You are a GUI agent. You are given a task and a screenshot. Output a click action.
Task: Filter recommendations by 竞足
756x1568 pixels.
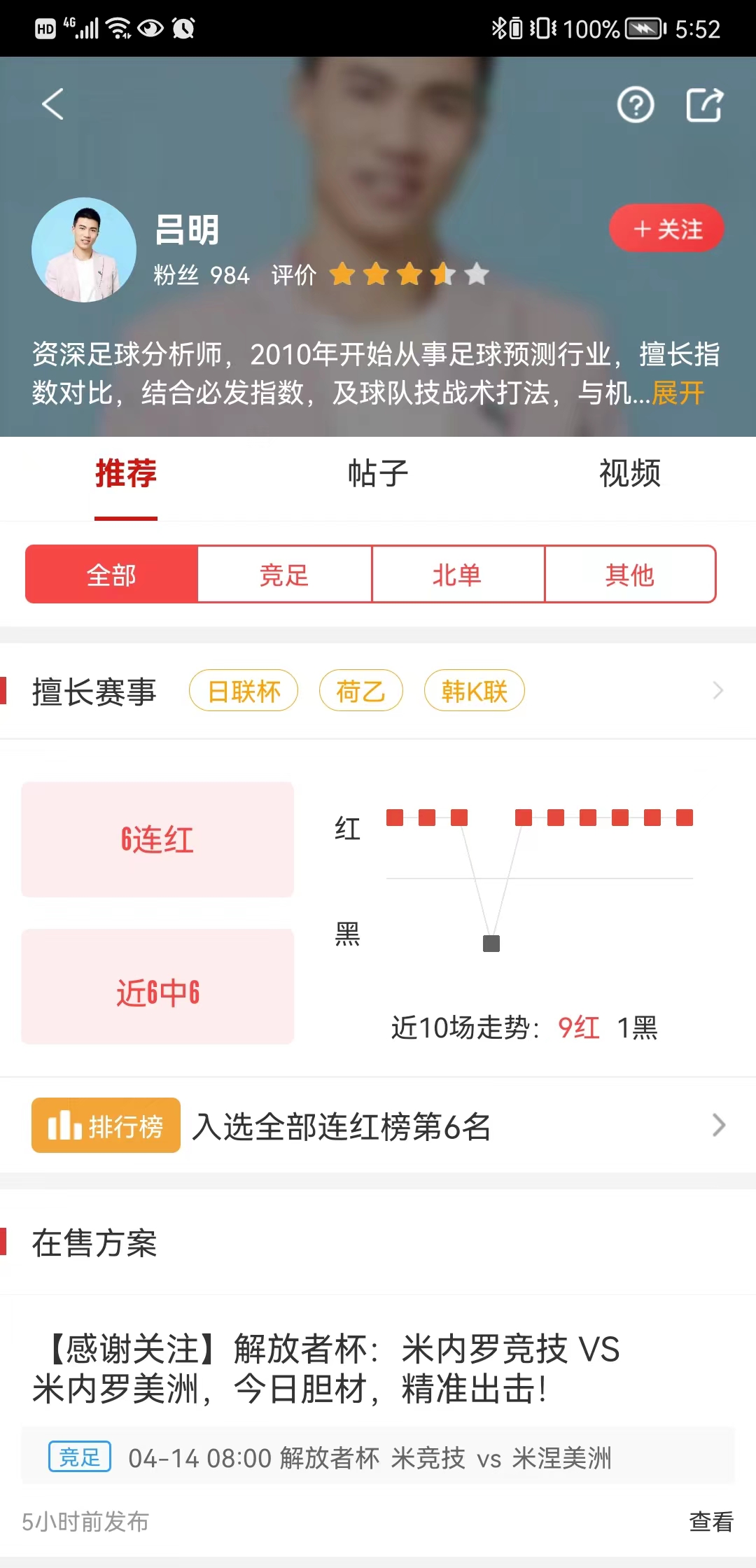coord(284,575)
